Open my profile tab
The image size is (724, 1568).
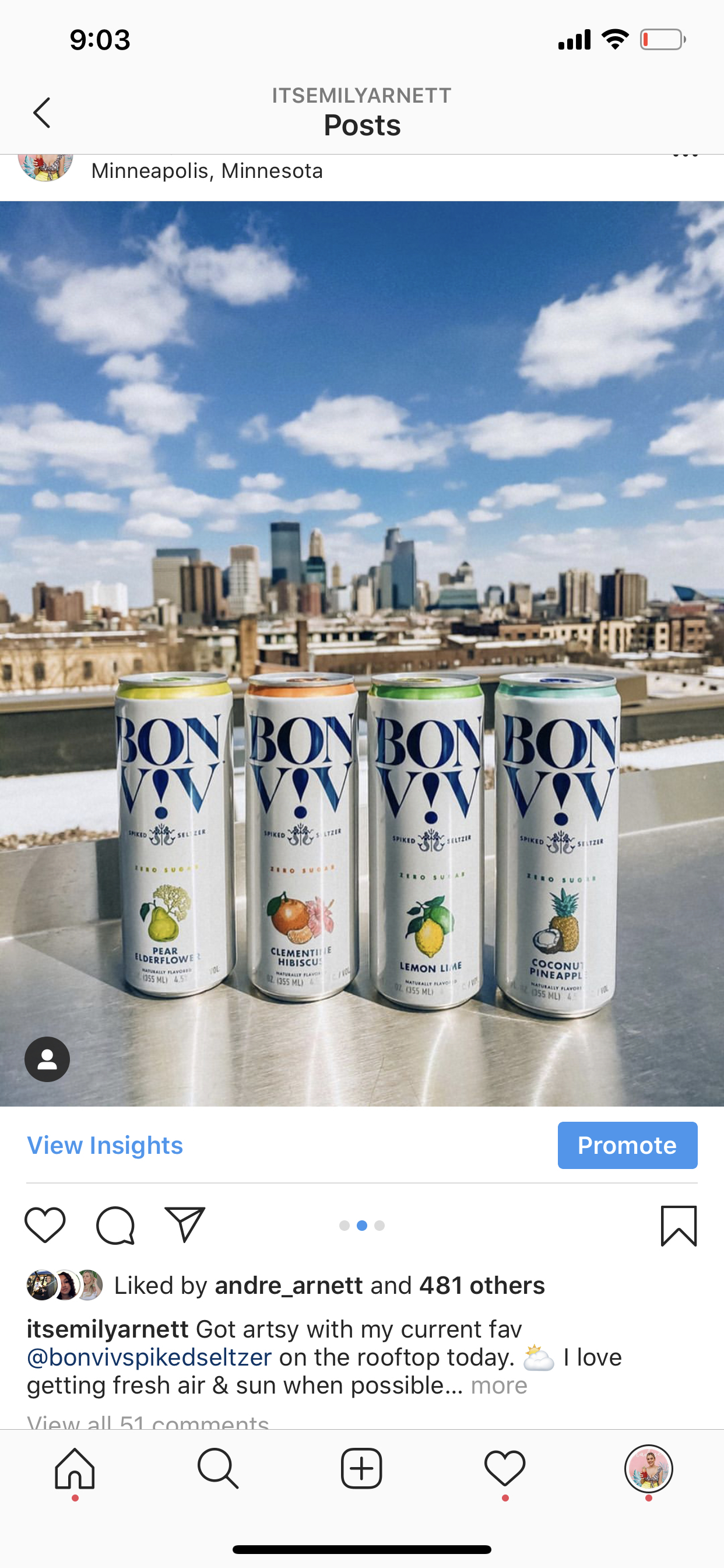pyautogui.click(x=649, y=1468)
